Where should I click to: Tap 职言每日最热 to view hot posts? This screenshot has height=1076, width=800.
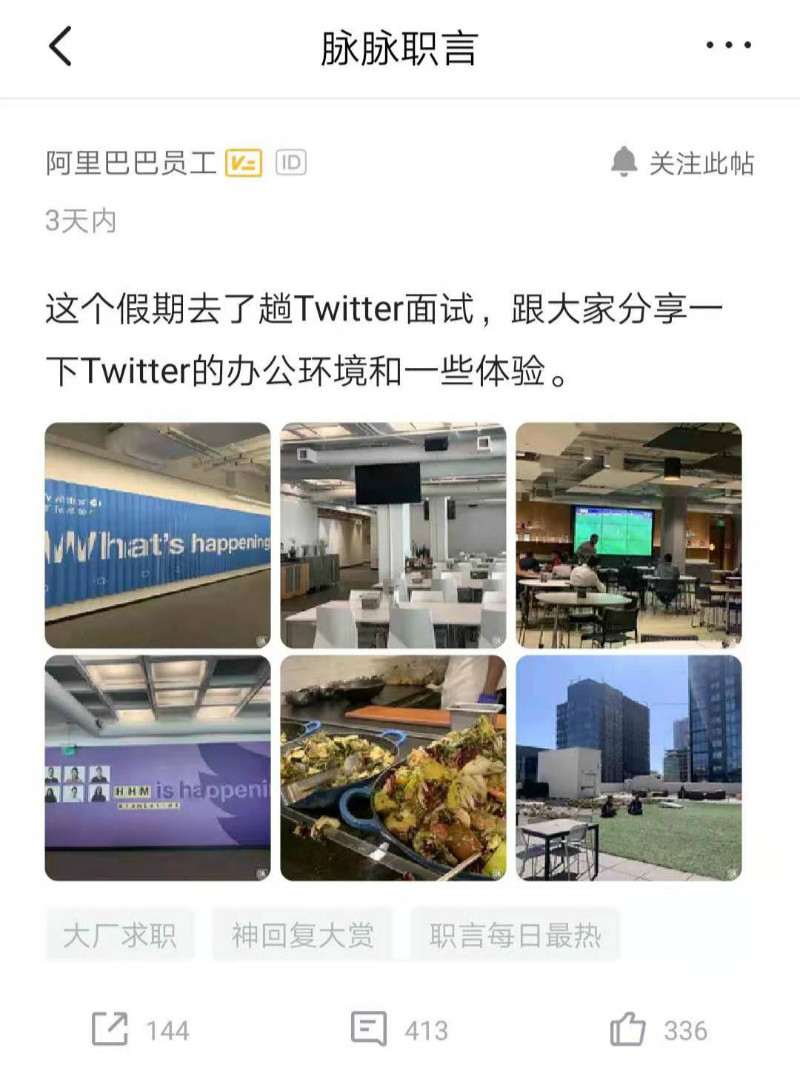(515, 934)
